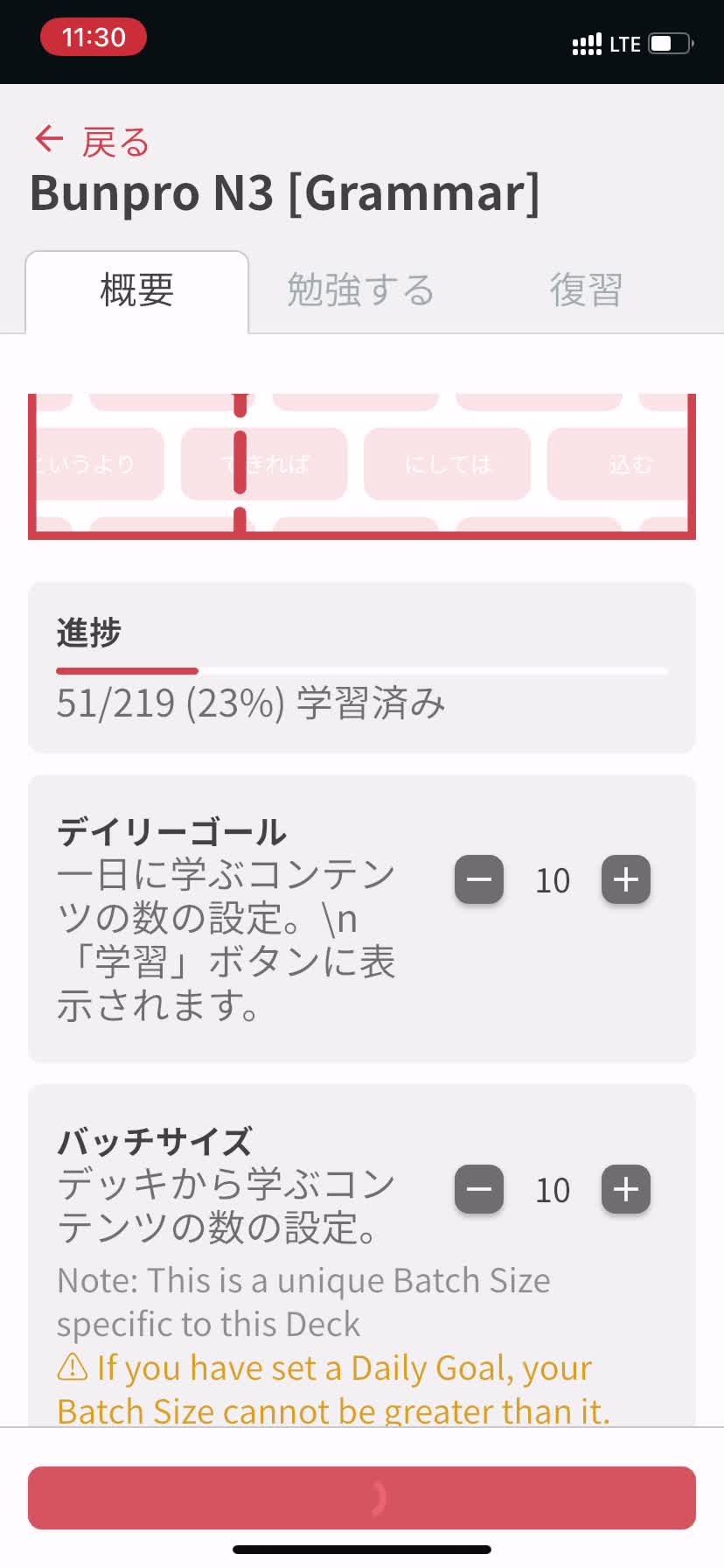Increase the デイリーゴール count

pos(626,879)
